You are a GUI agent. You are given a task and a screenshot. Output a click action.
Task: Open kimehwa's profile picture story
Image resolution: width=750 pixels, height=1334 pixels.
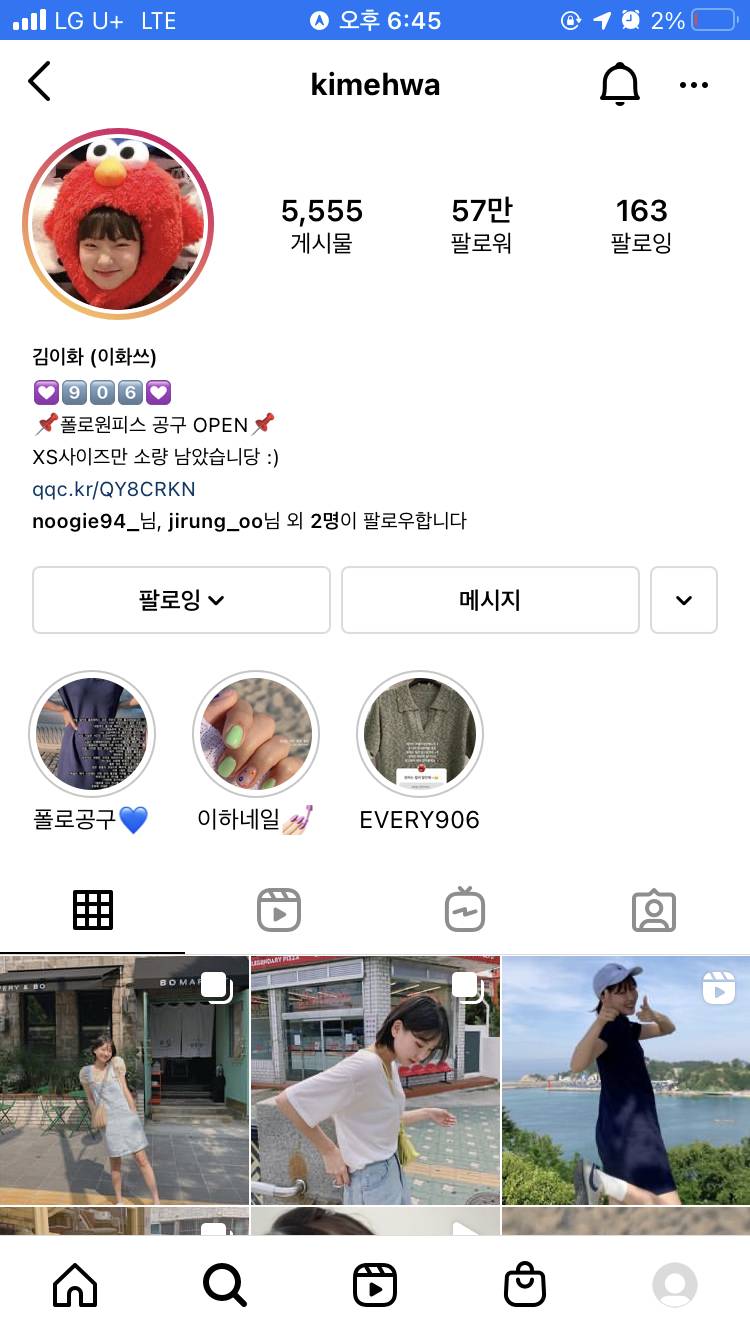click(x=118, y=225)
